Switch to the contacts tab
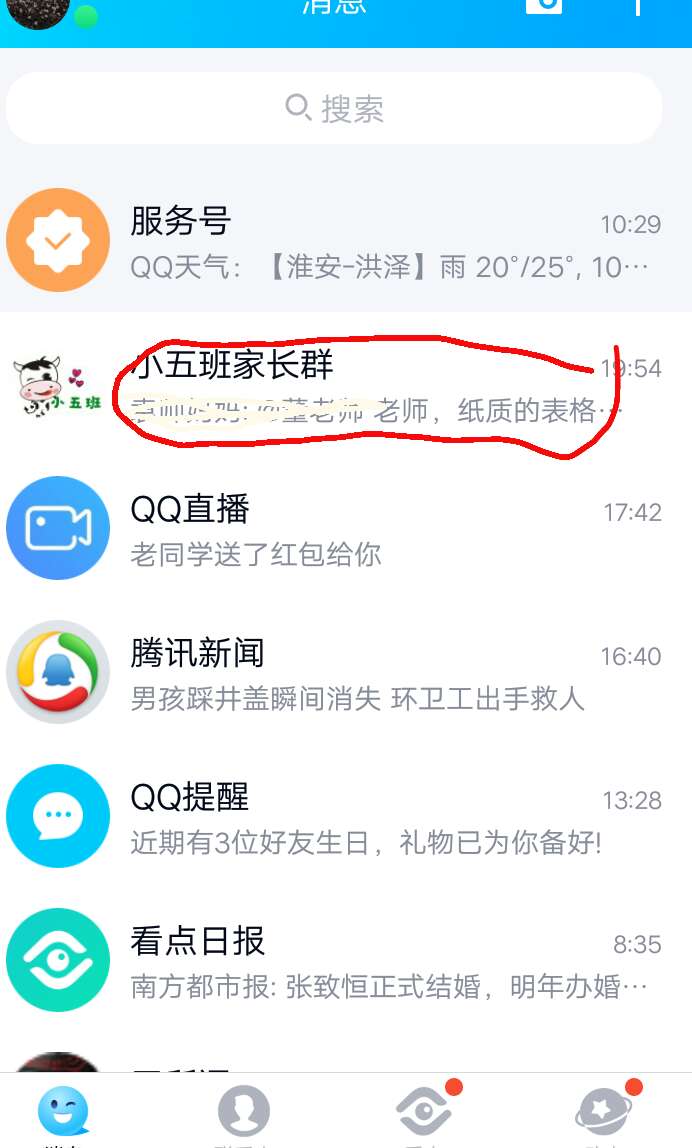 point(243,1111)
